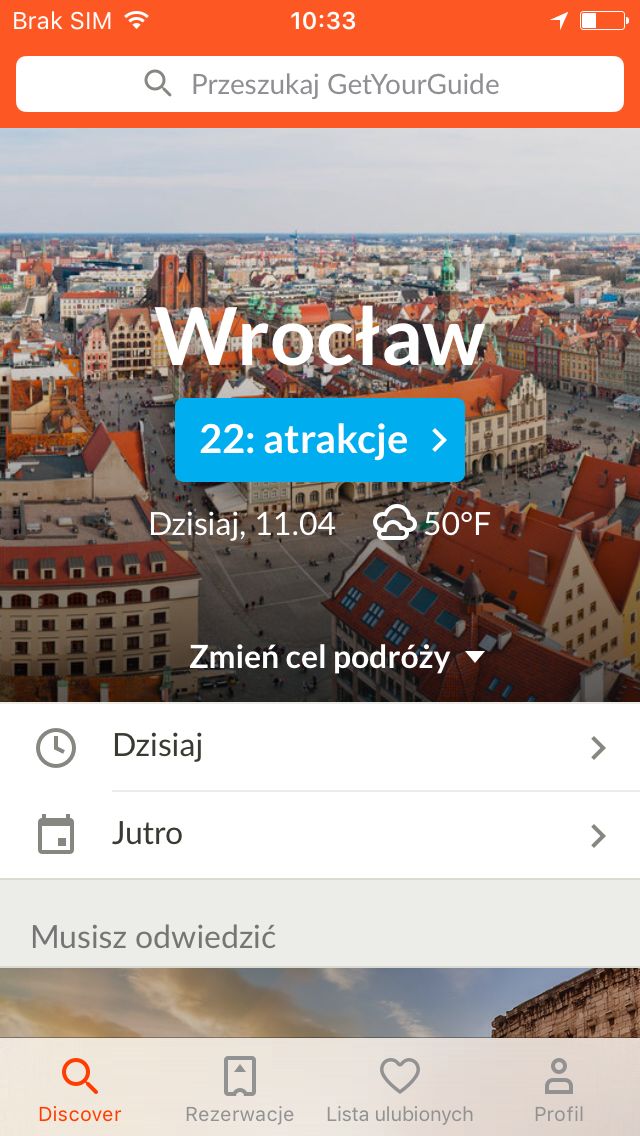Go to the Profil tab
Viewport: 640px width, 1136px height.
click(559, 1088)
